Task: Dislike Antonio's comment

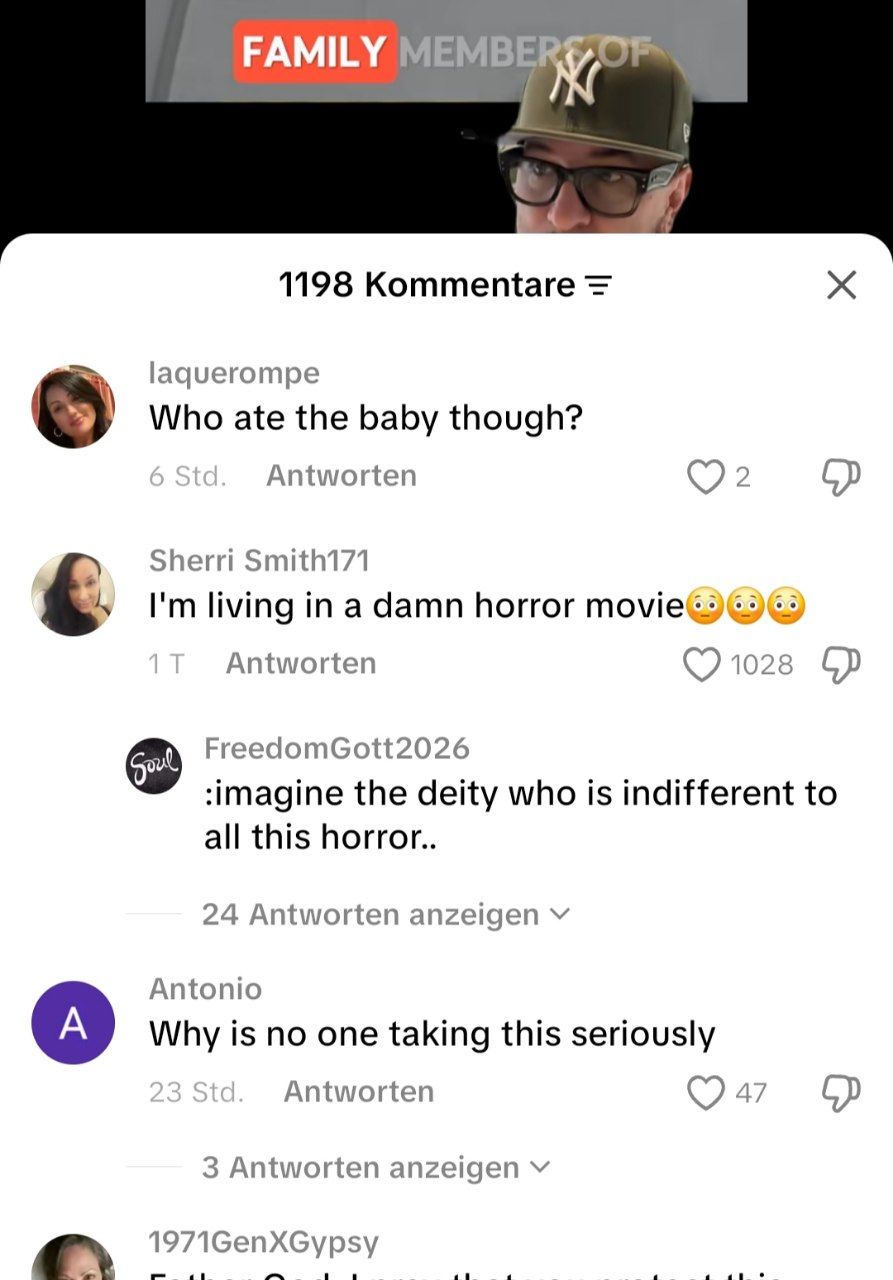Action: [840, 1092]
